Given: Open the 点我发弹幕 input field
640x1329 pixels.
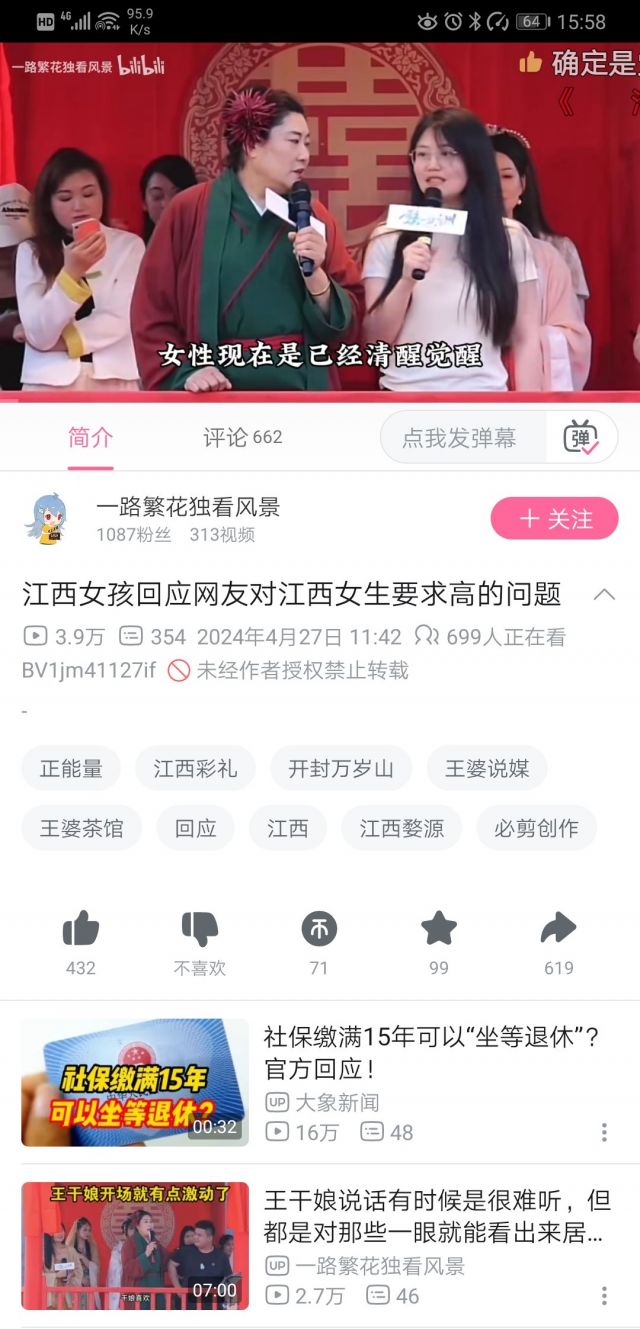Looking at the screenshot, I should (460, 437).
